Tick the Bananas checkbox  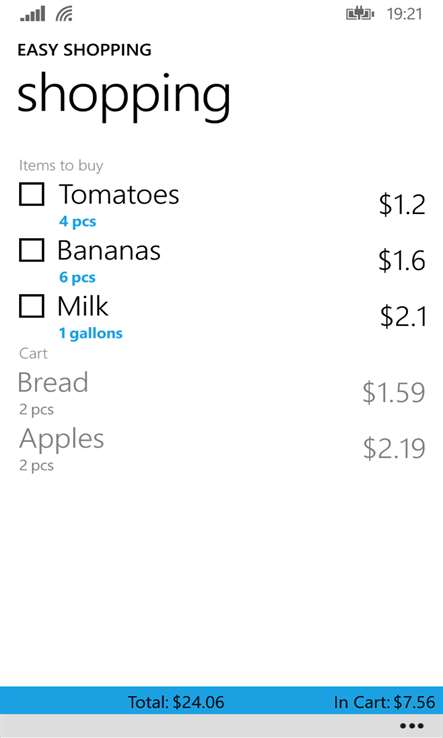tap(32, 250)
